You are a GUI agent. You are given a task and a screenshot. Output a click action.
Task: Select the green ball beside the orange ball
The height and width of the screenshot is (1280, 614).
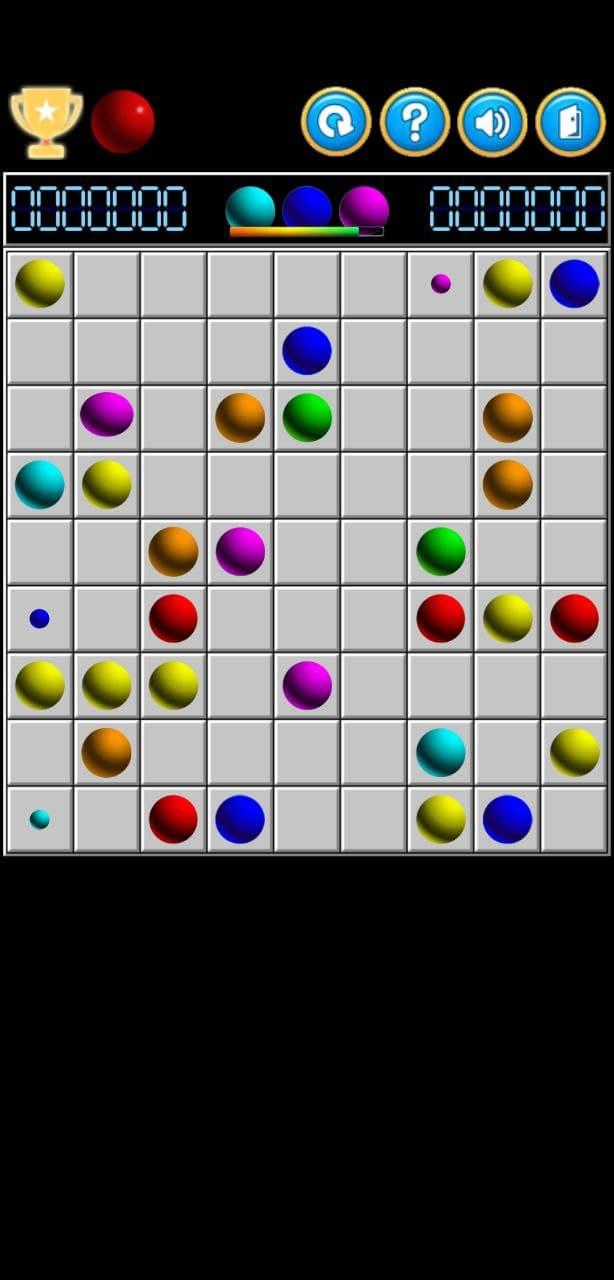coord(307,417)
